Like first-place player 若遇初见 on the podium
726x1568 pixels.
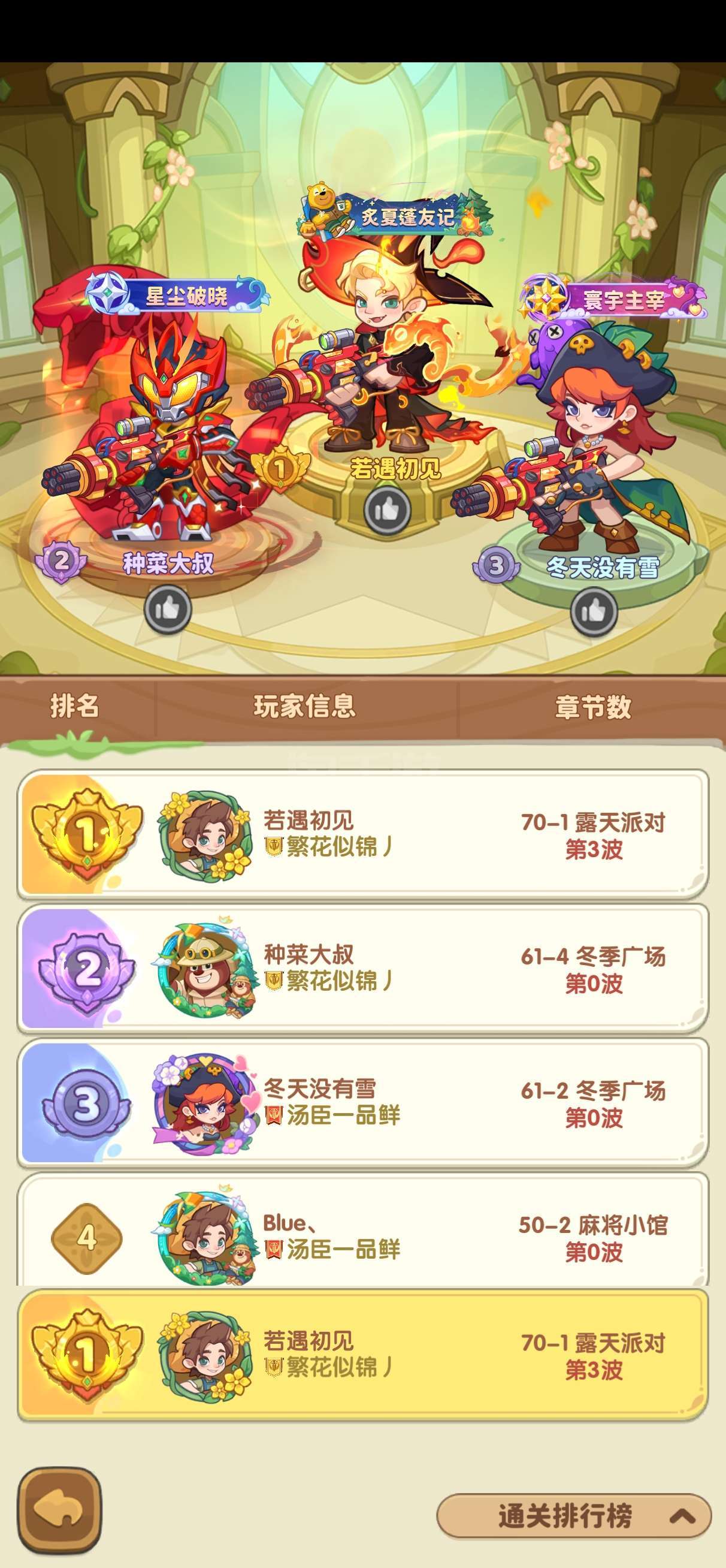coord(387,510)
